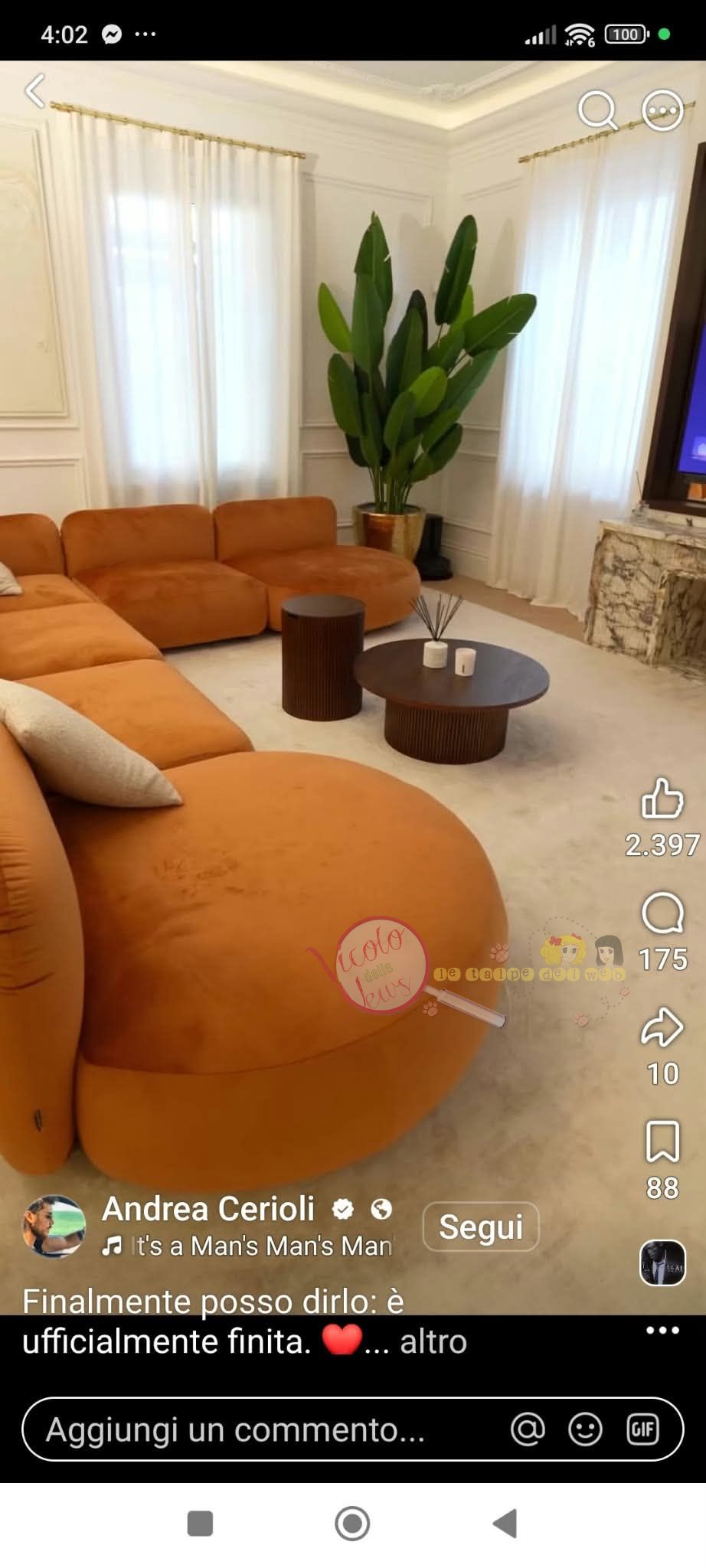Expand the caption with altro

coord(433,1342)
